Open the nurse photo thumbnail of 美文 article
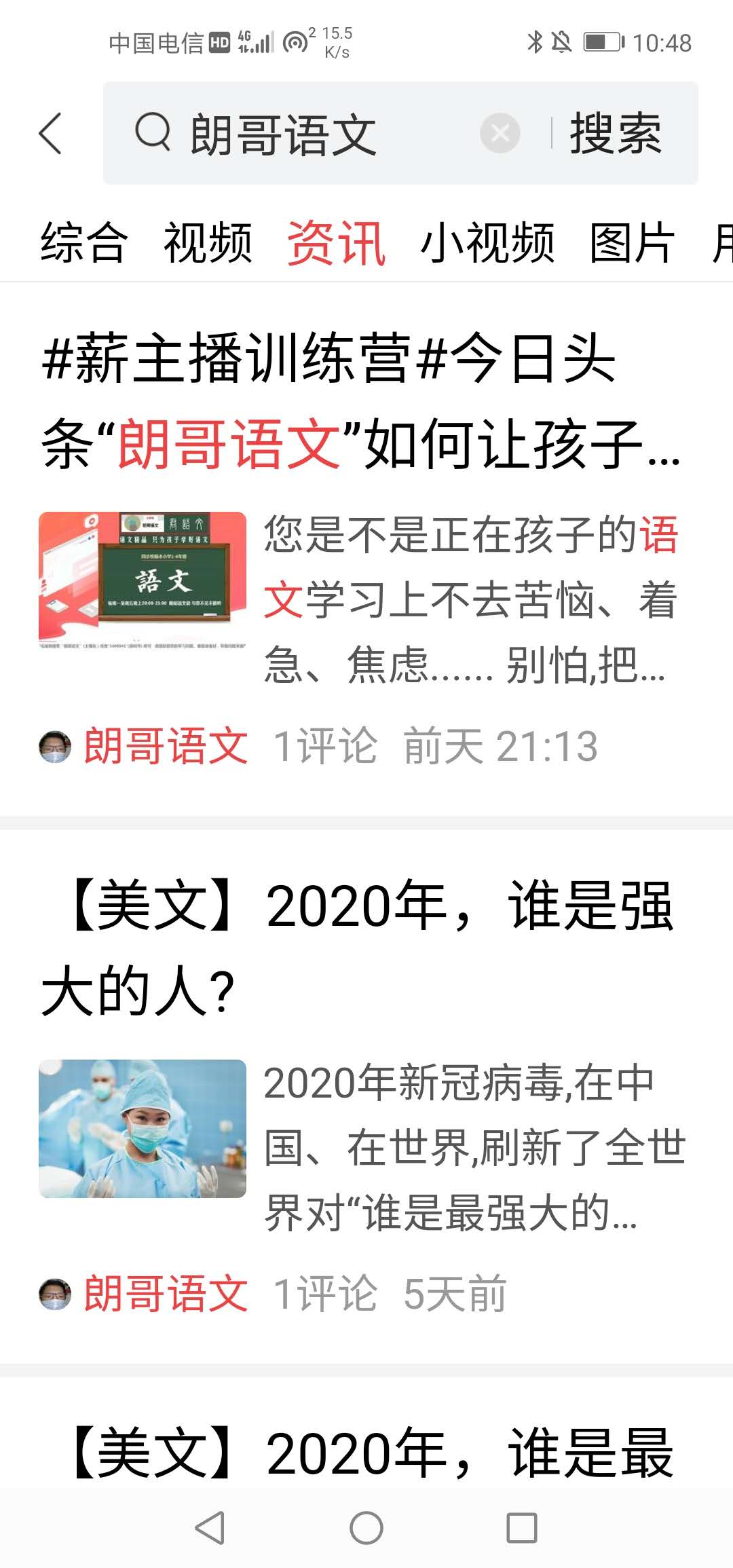The width and height of the screenshot is (733, 1568). click(143, 1127)
